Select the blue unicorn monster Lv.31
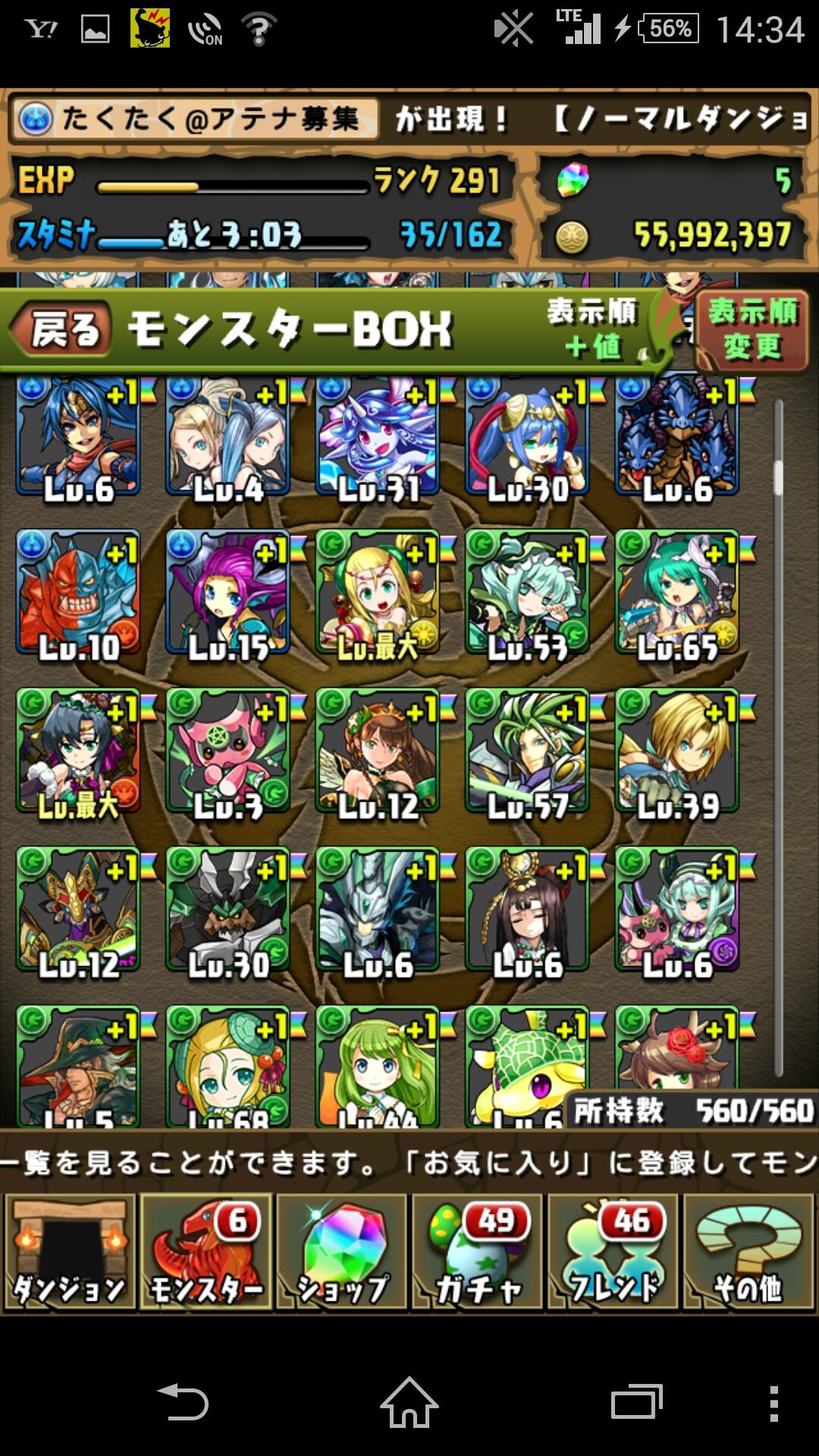This screenshot has height=1456, width=819. pos(378,436)
